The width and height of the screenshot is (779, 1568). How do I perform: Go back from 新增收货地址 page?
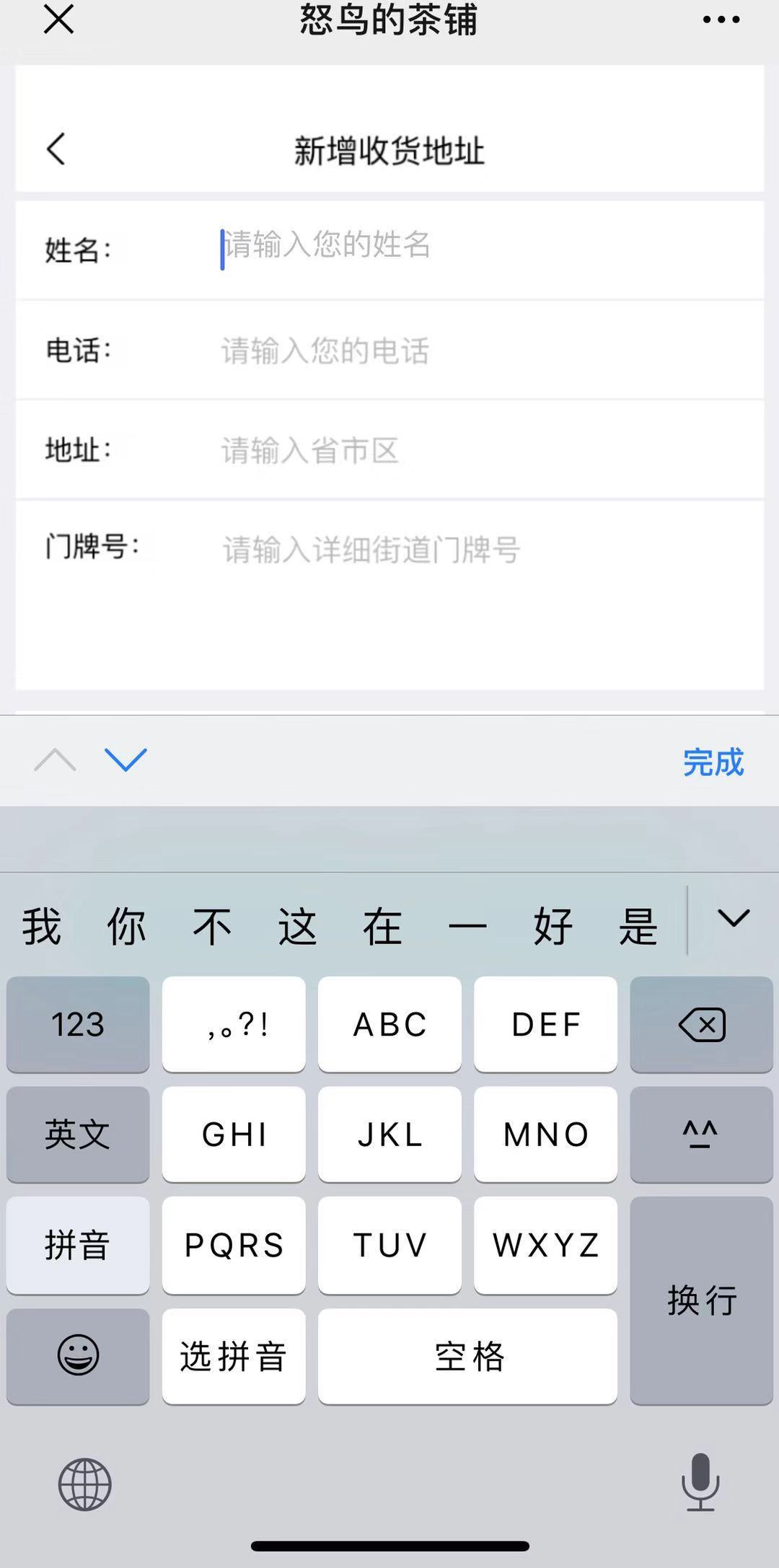pyautogui.click(x=56, y=149)
